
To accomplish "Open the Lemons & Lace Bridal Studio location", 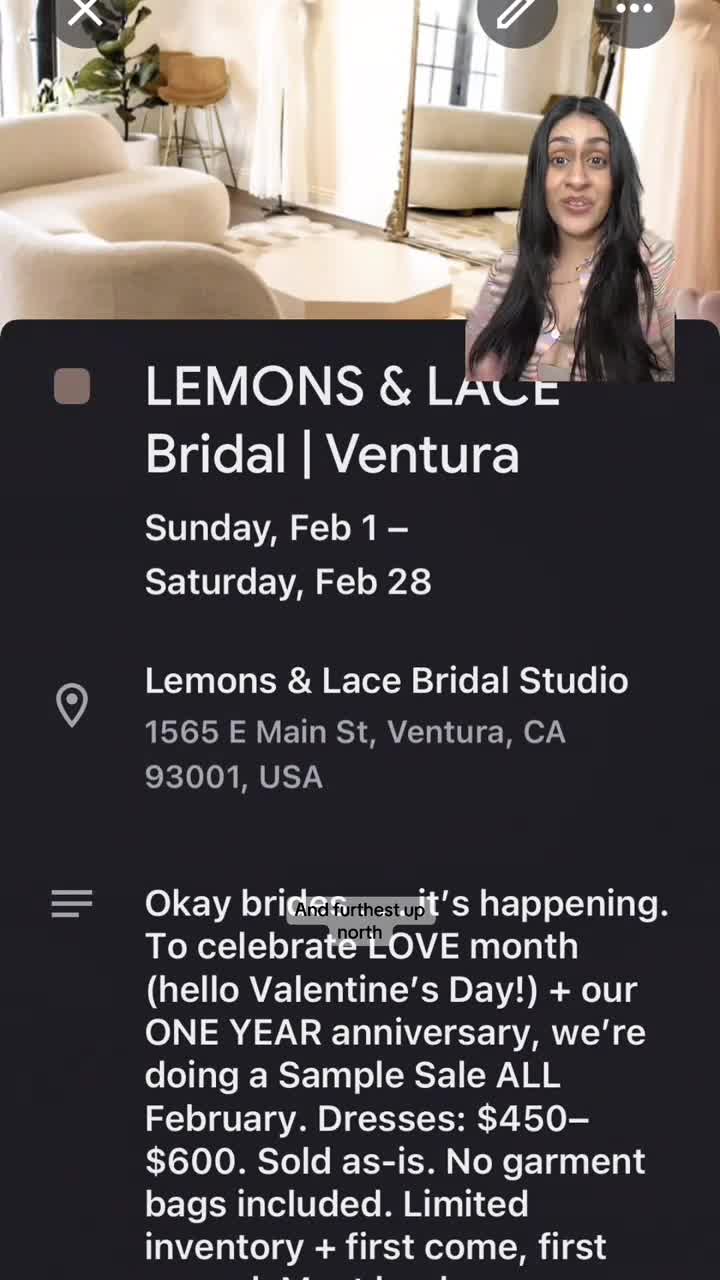I will [386, 681].
